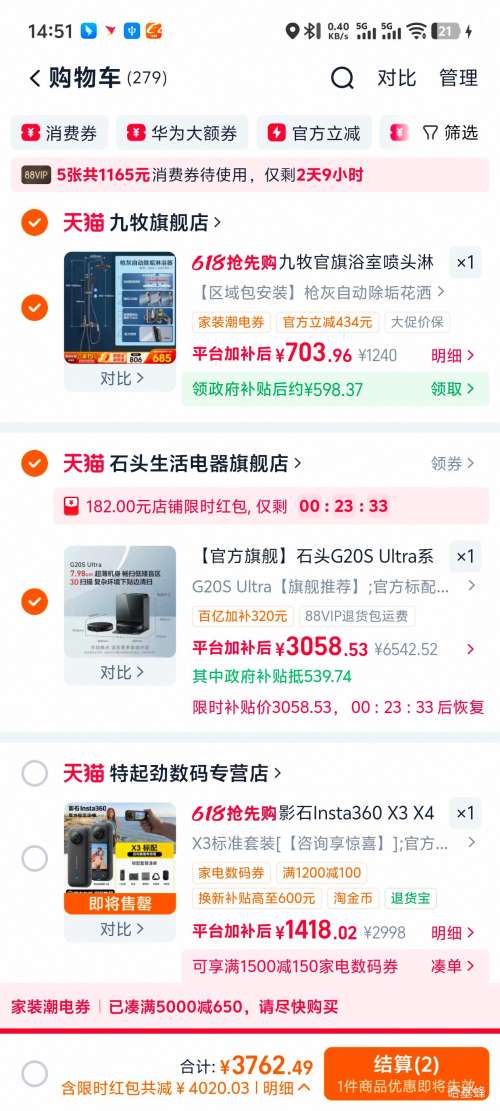Change quantity ×1 for 石头G20S Ultra
This screenshot has height=1111, width=500.
465,557
